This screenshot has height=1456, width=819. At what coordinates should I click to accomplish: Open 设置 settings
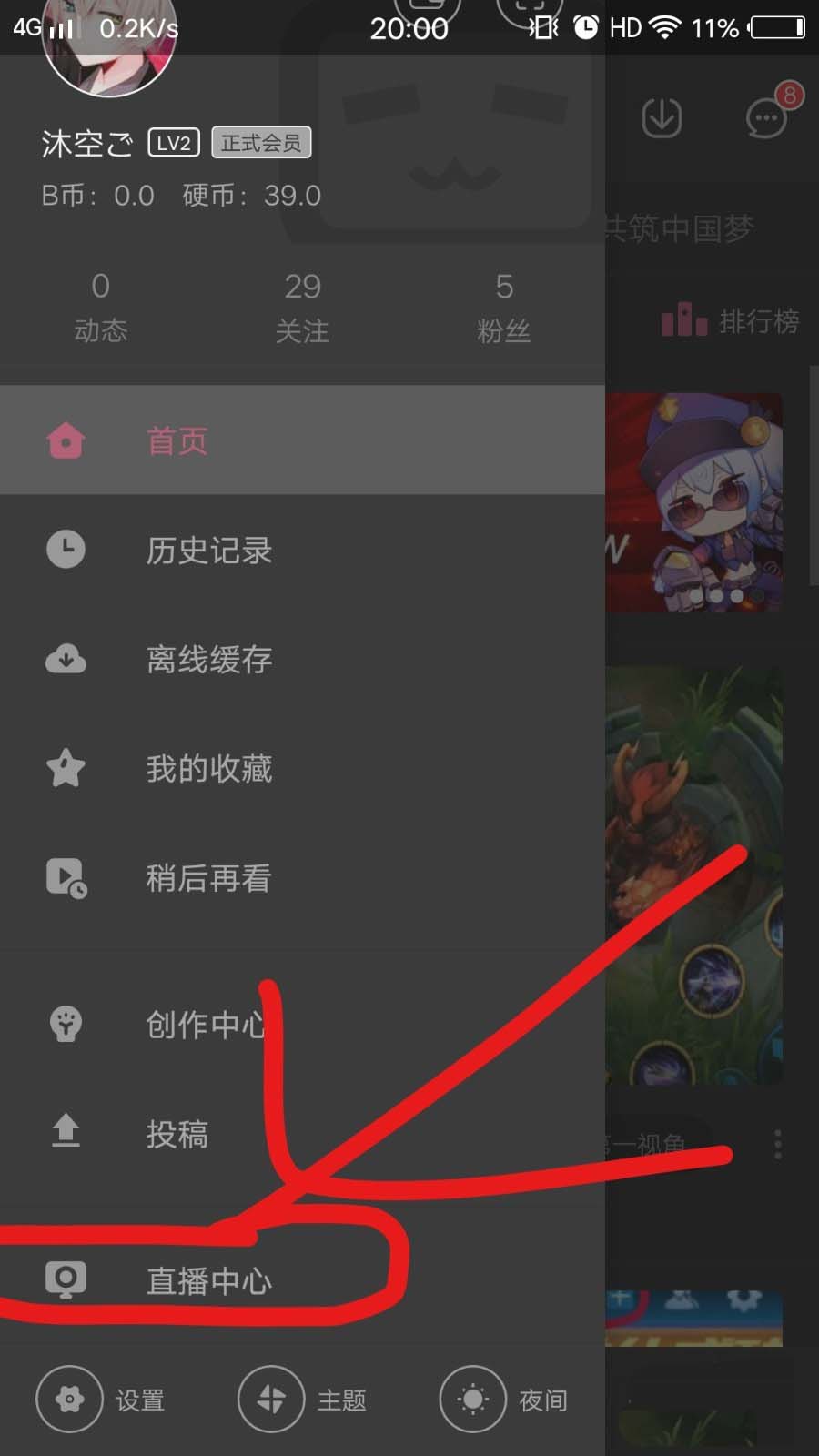100,1400
